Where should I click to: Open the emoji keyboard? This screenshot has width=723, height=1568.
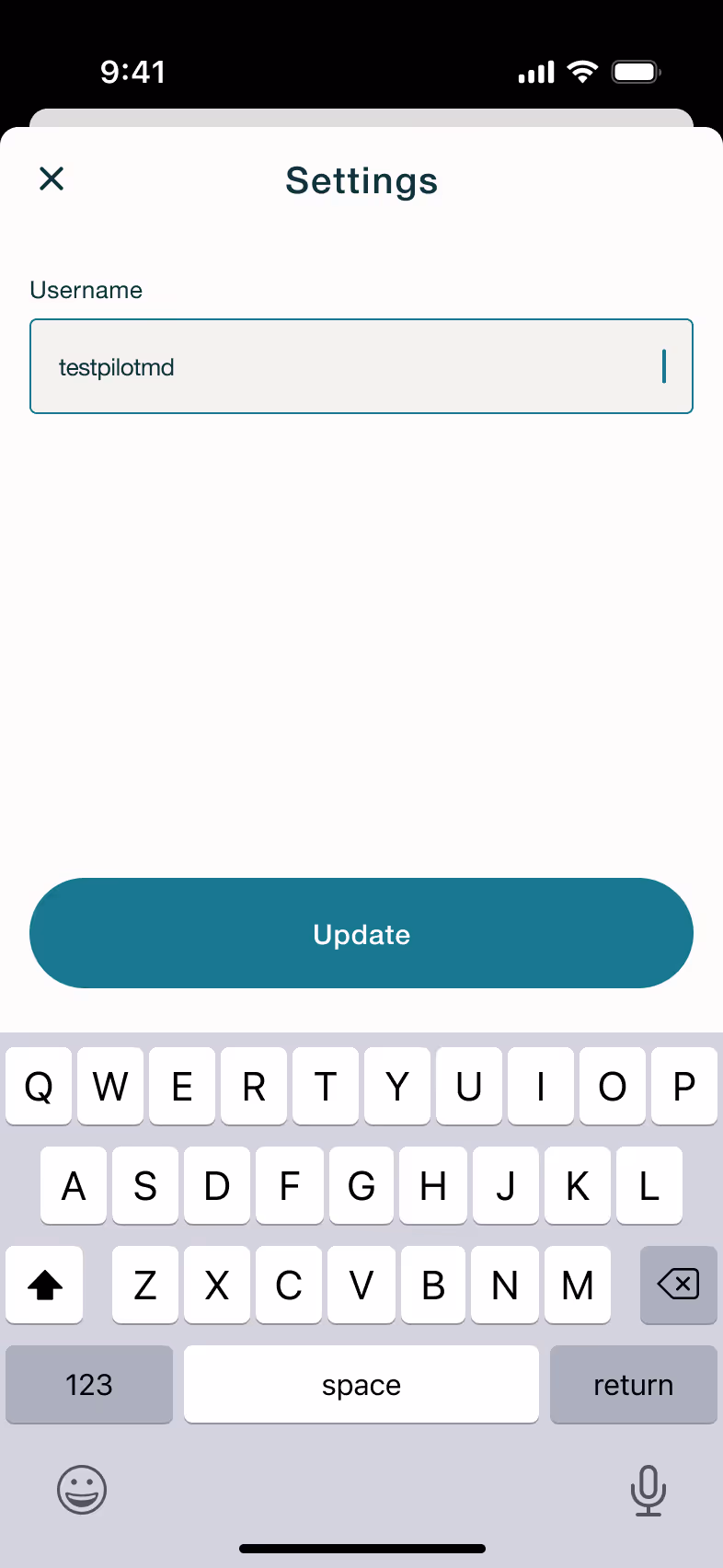[82, 1490]
